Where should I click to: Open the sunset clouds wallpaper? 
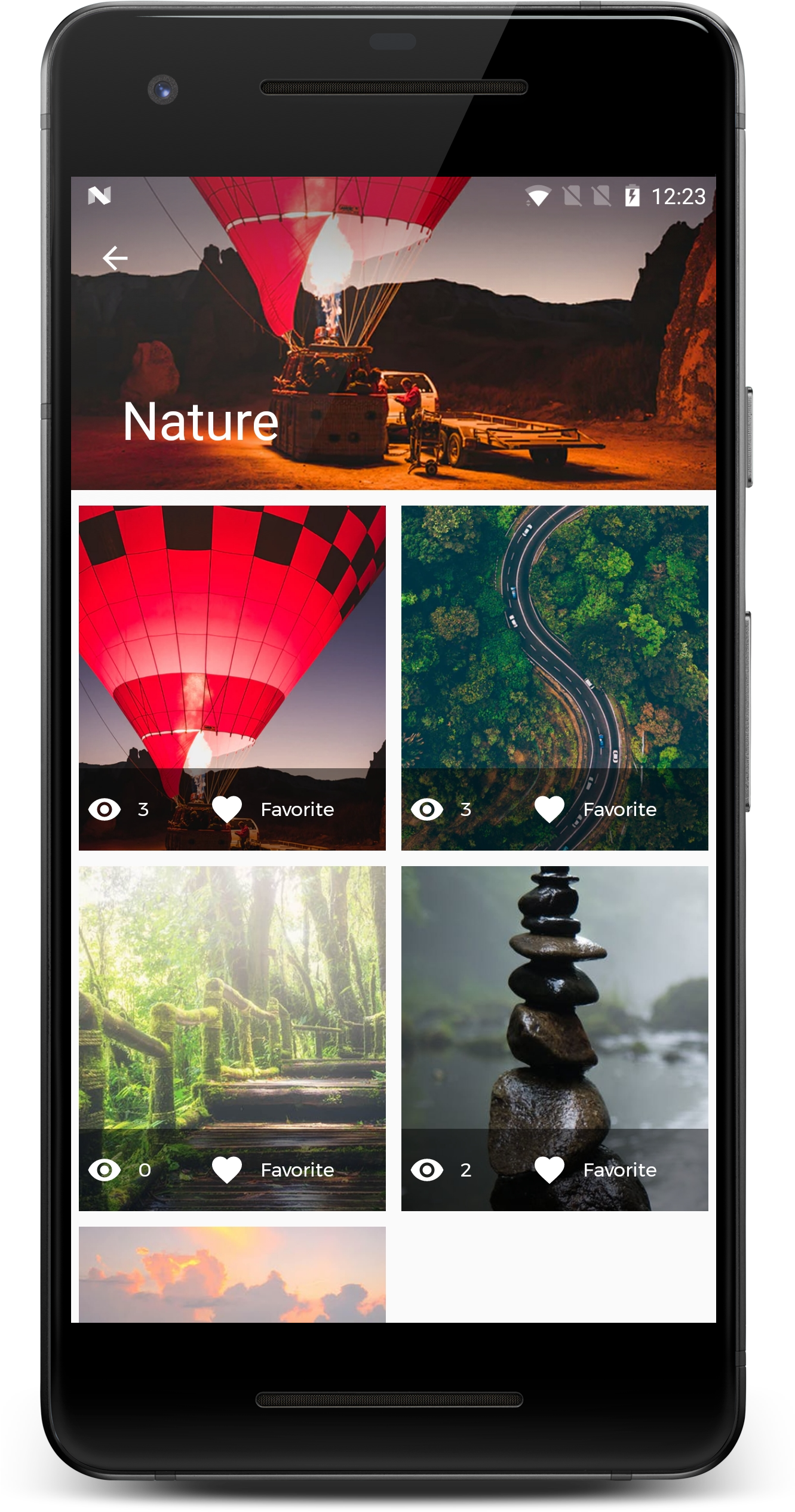(232, 1273)
